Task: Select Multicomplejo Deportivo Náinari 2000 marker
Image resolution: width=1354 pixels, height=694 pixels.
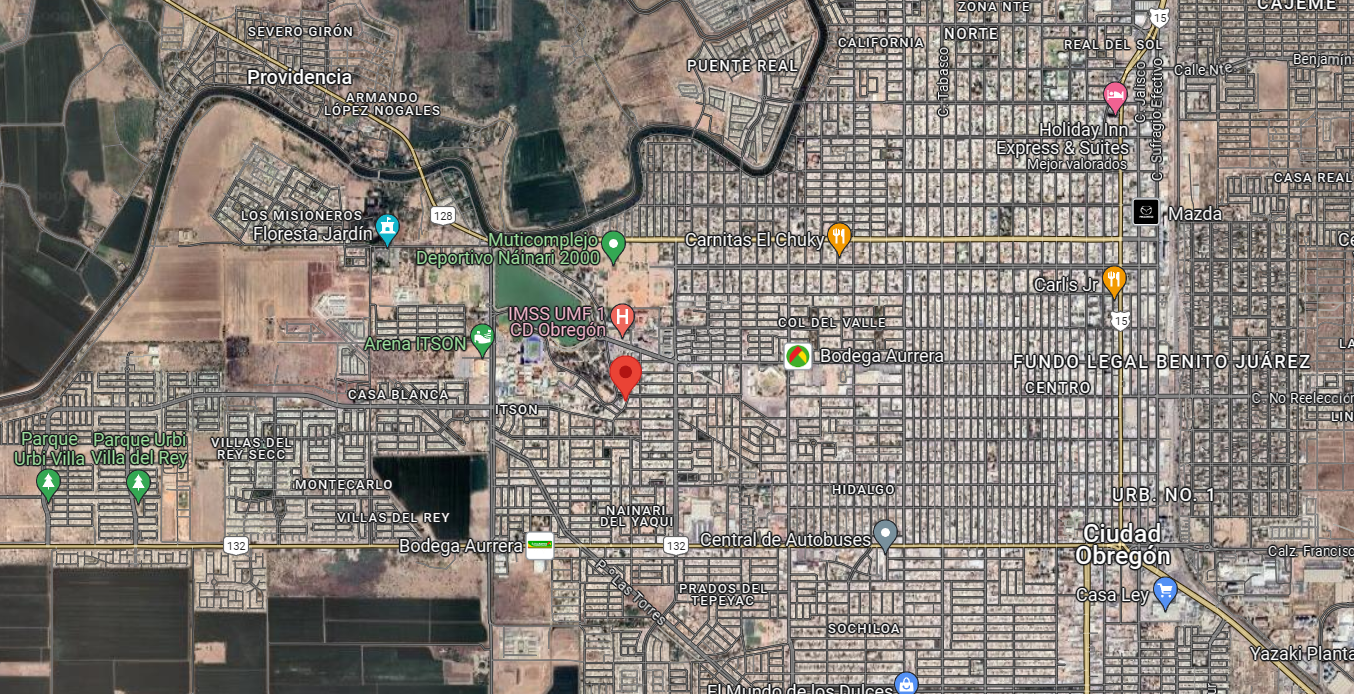Action: (613, 243)
